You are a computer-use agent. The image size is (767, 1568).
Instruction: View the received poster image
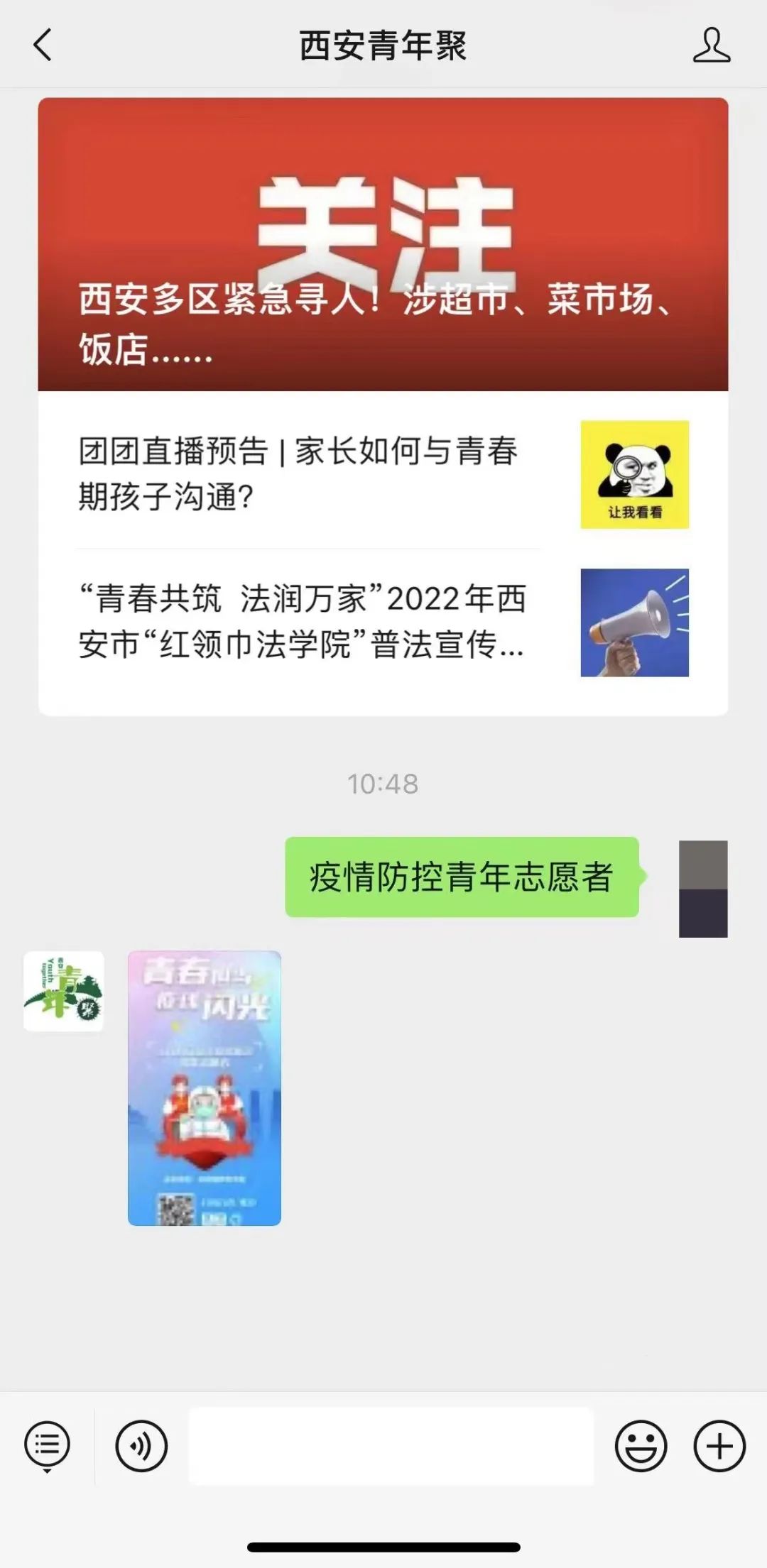point(205,1088)
